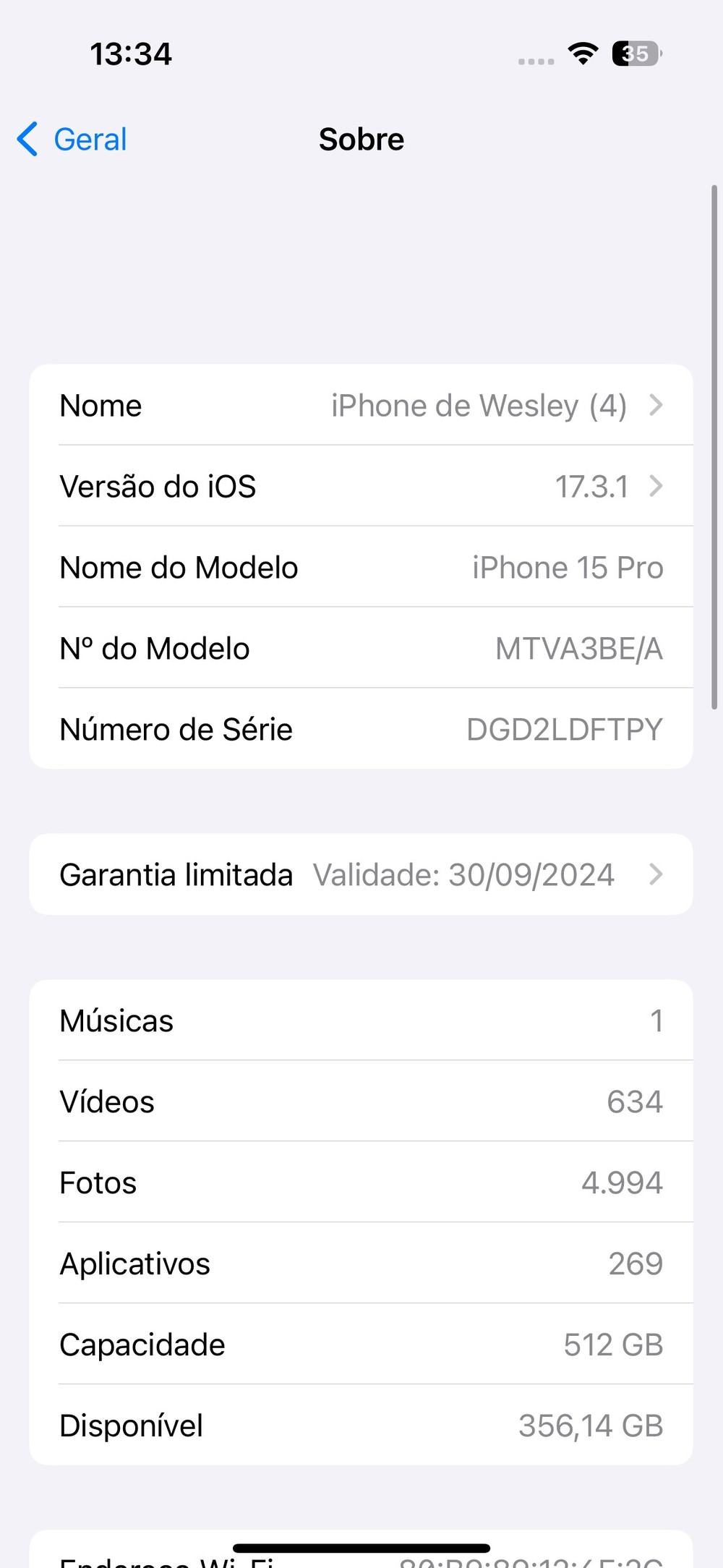Open Versão do iOS details
The height and width of the screenshot is (1568, 723).
(360, 487)
